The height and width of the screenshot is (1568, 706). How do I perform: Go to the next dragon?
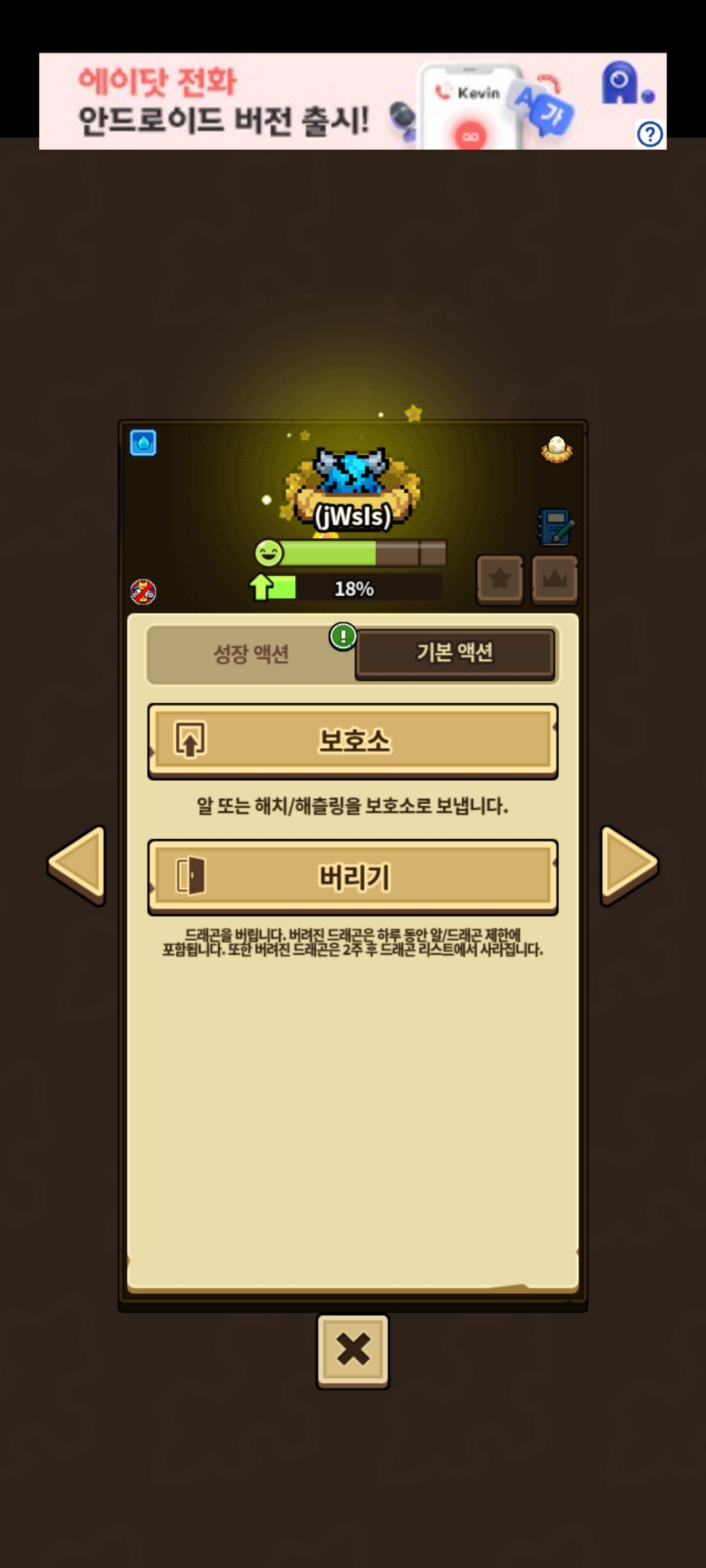click(x=629, y=864)
